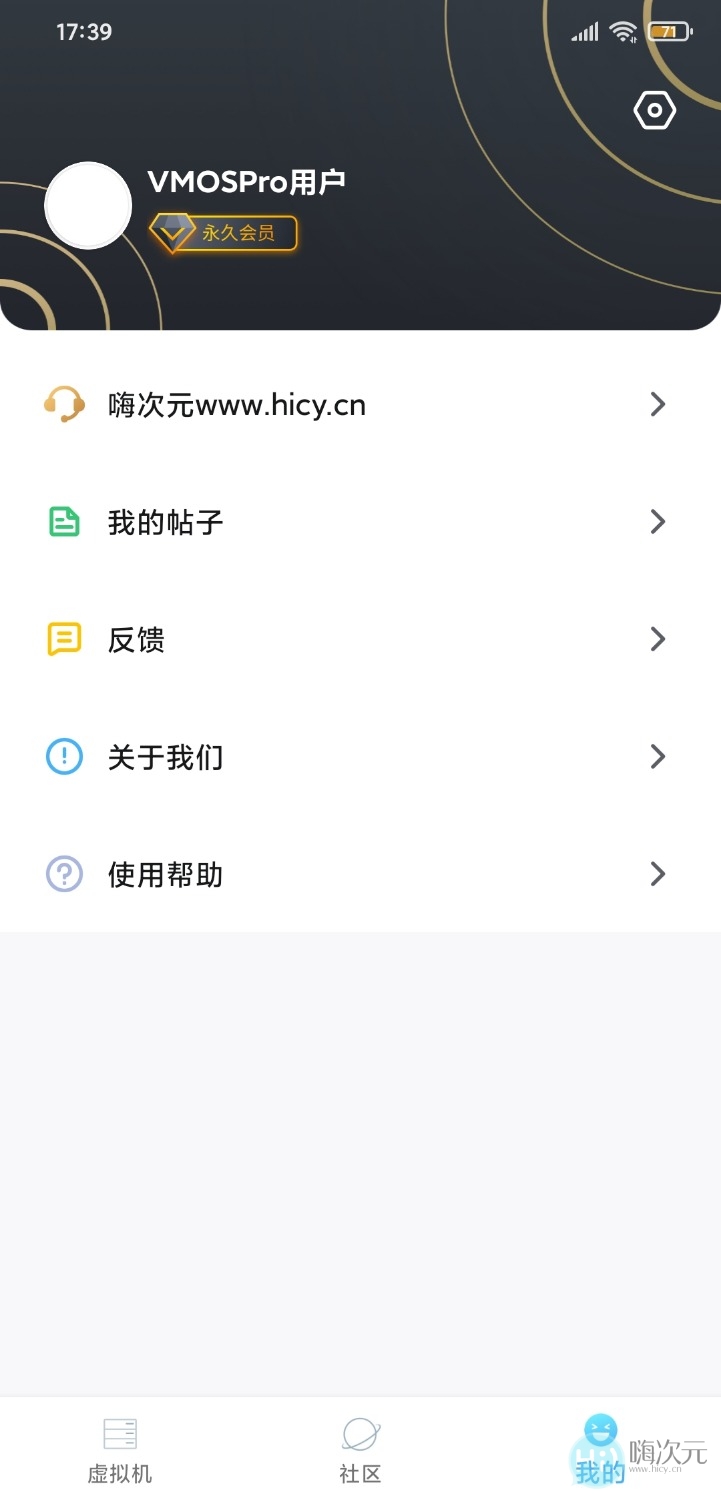The height and width of the screenshot is (1500, 721).
Task: Switch to the 社区 tab
Action: (360, 1447)
